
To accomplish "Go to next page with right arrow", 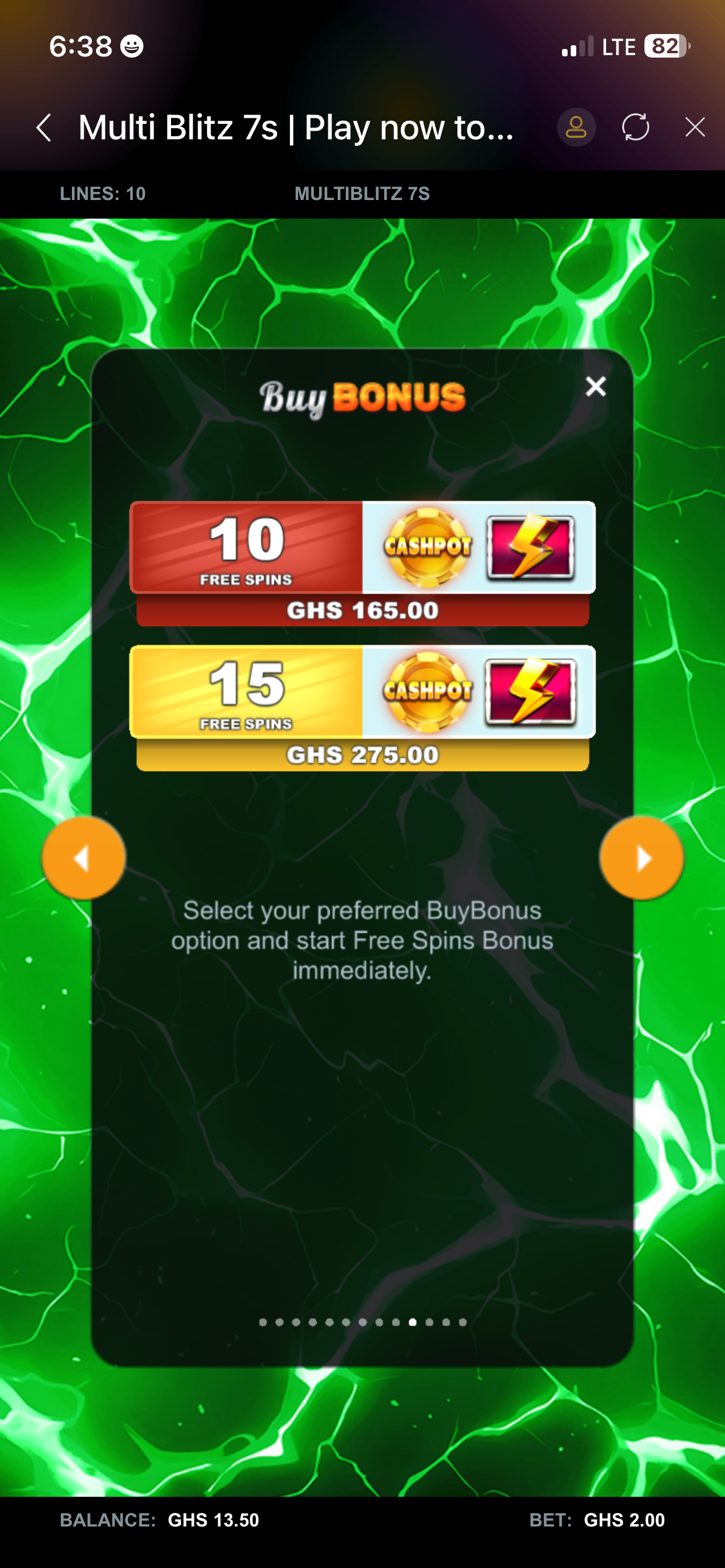I will [x=641, y=858].
